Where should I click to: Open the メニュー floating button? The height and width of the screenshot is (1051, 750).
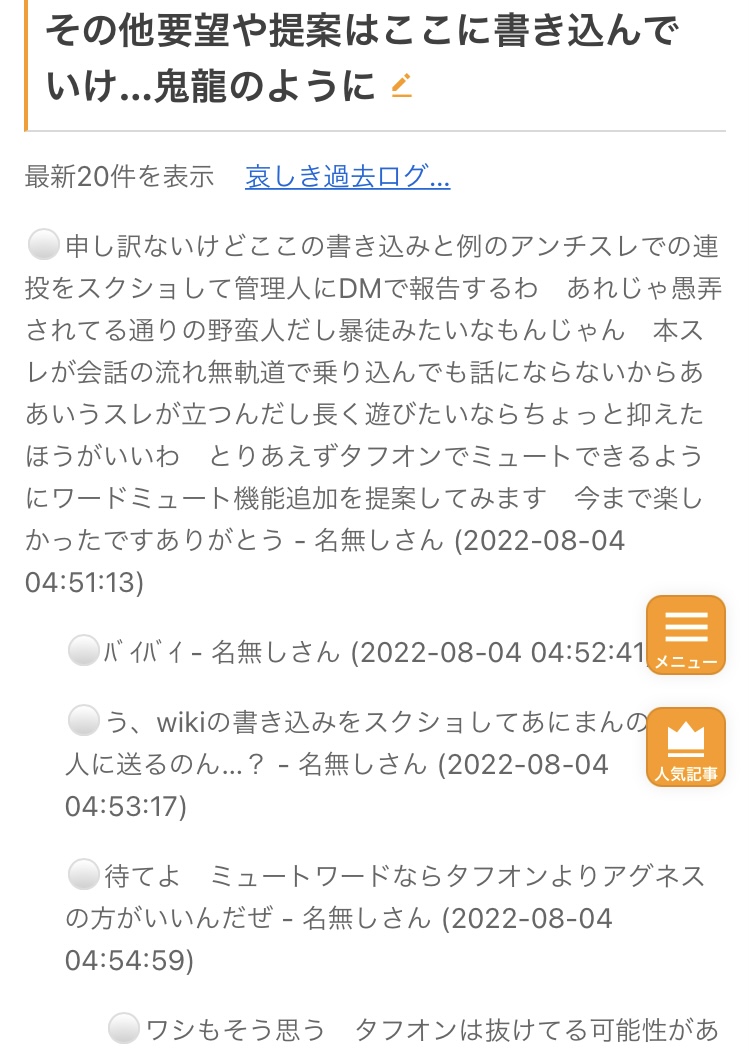coord(686,635)
